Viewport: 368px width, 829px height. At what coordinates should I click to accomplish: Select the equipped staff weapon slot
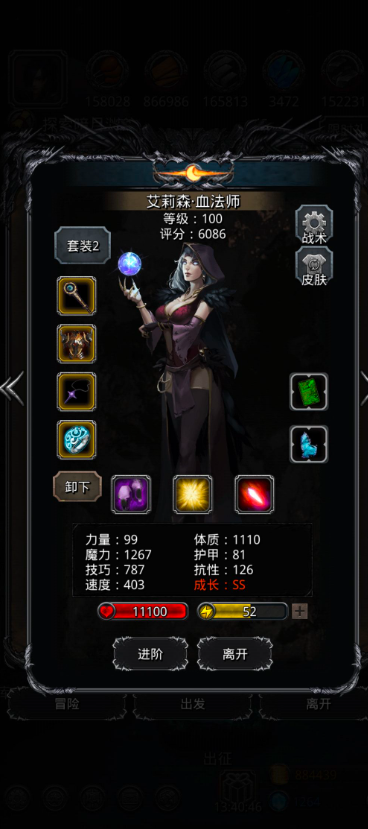point(77,296)
